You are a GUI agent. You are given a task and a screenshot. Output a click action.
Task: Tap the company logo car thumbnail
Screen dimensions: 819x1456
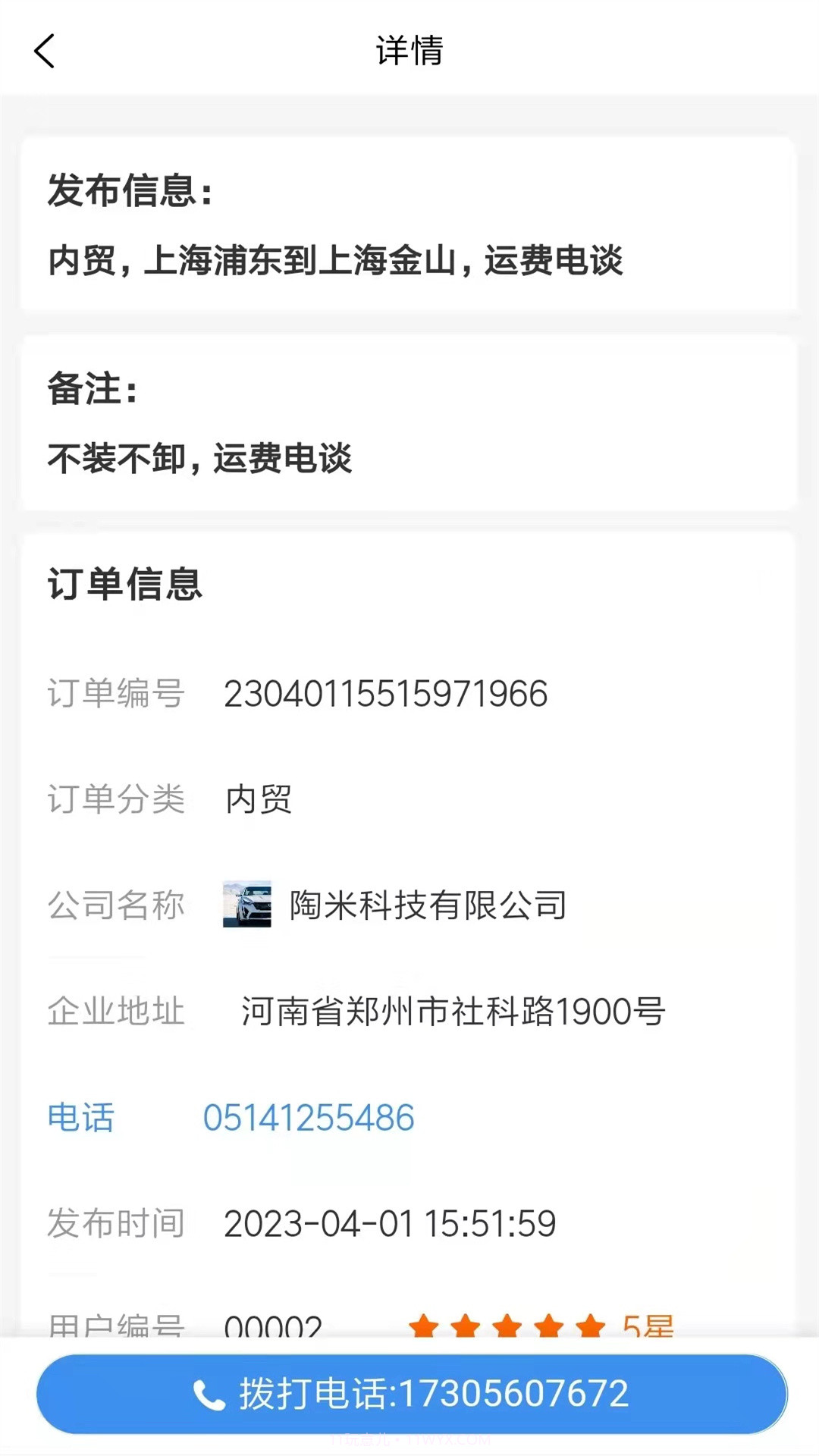point(246,905)
